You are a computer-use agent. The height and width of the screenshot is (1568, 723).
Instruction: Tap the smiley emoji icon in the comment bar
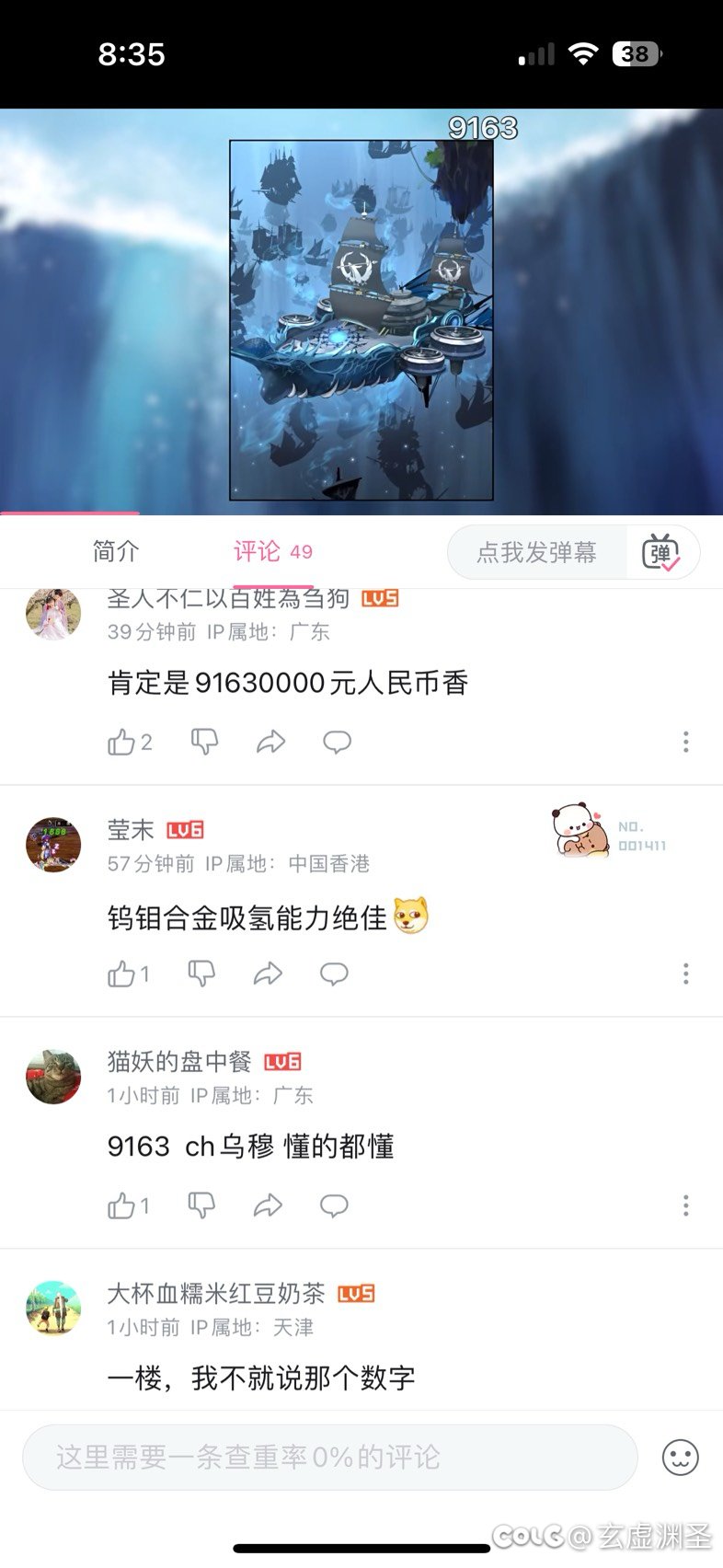point(683,1457)
